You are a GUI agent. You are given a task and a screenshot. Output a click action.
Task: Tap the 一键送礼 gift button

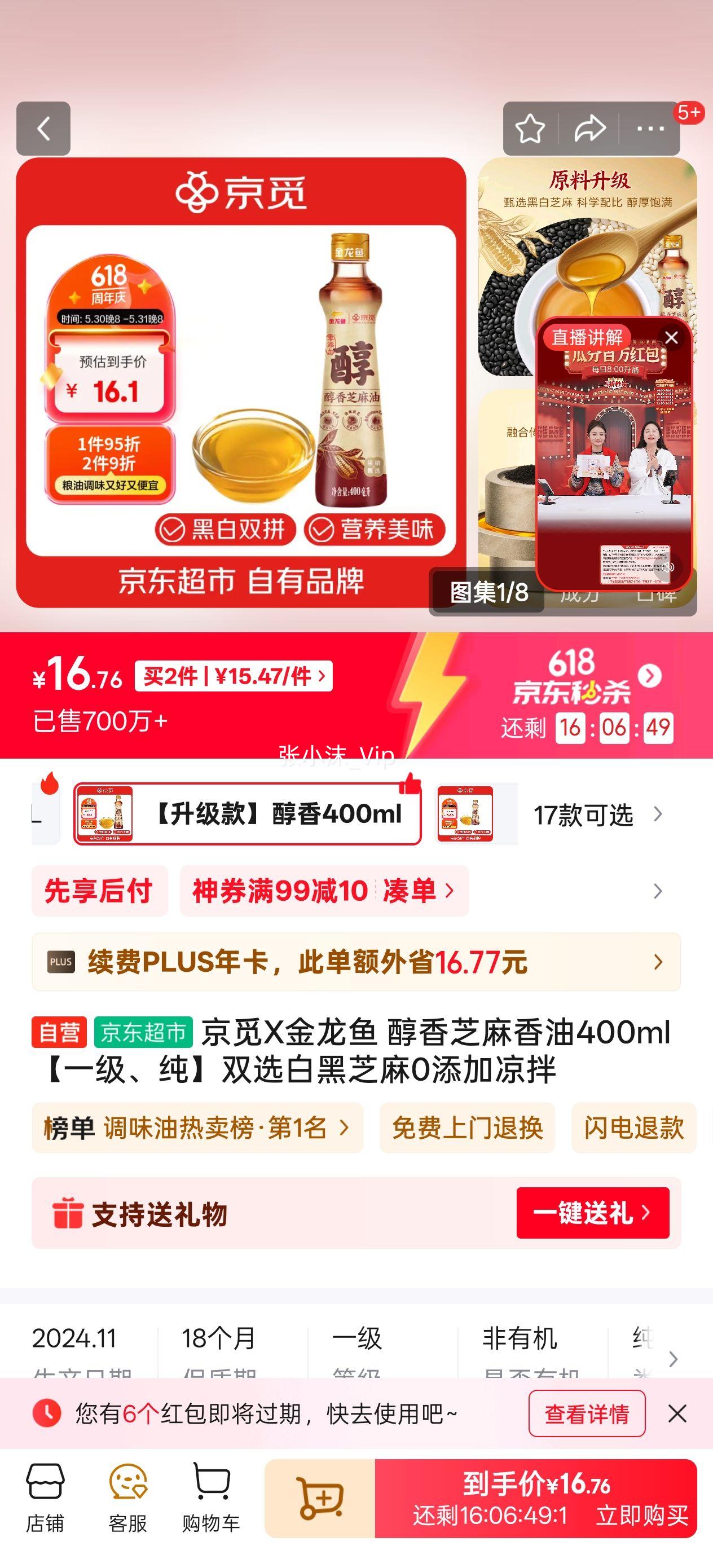(x=593, y=1213)
